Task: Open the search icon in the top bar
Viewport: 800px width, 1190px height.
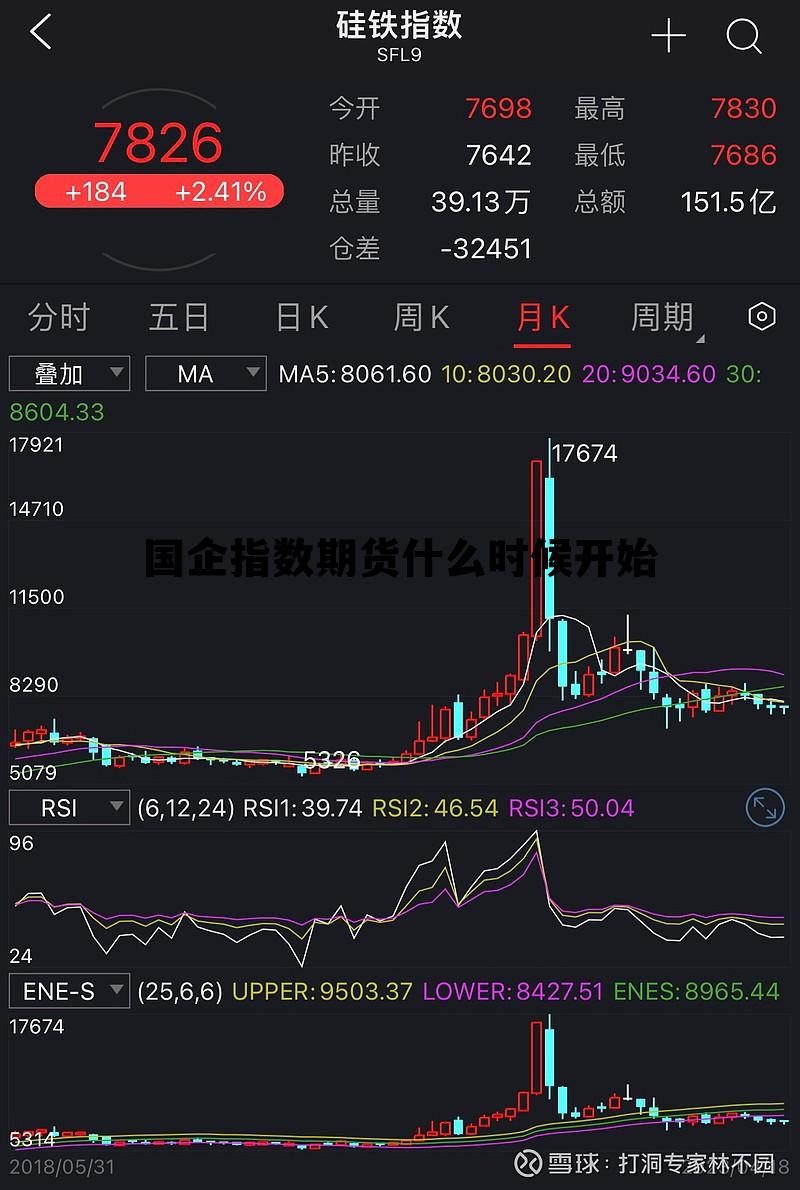Action: [x=744, y=33]
